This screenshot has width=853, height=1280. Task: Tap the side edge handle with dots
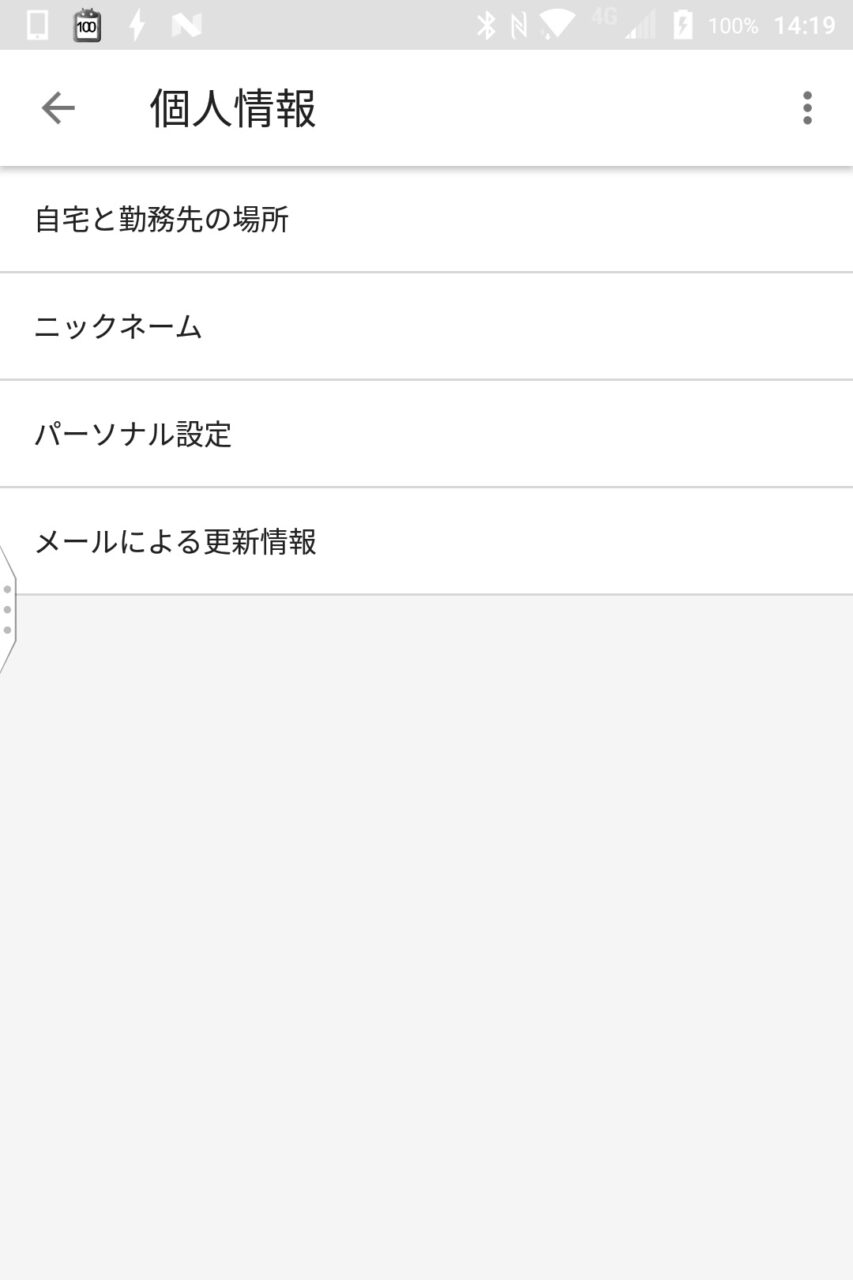pyautogui.click(x=7, y=609)
